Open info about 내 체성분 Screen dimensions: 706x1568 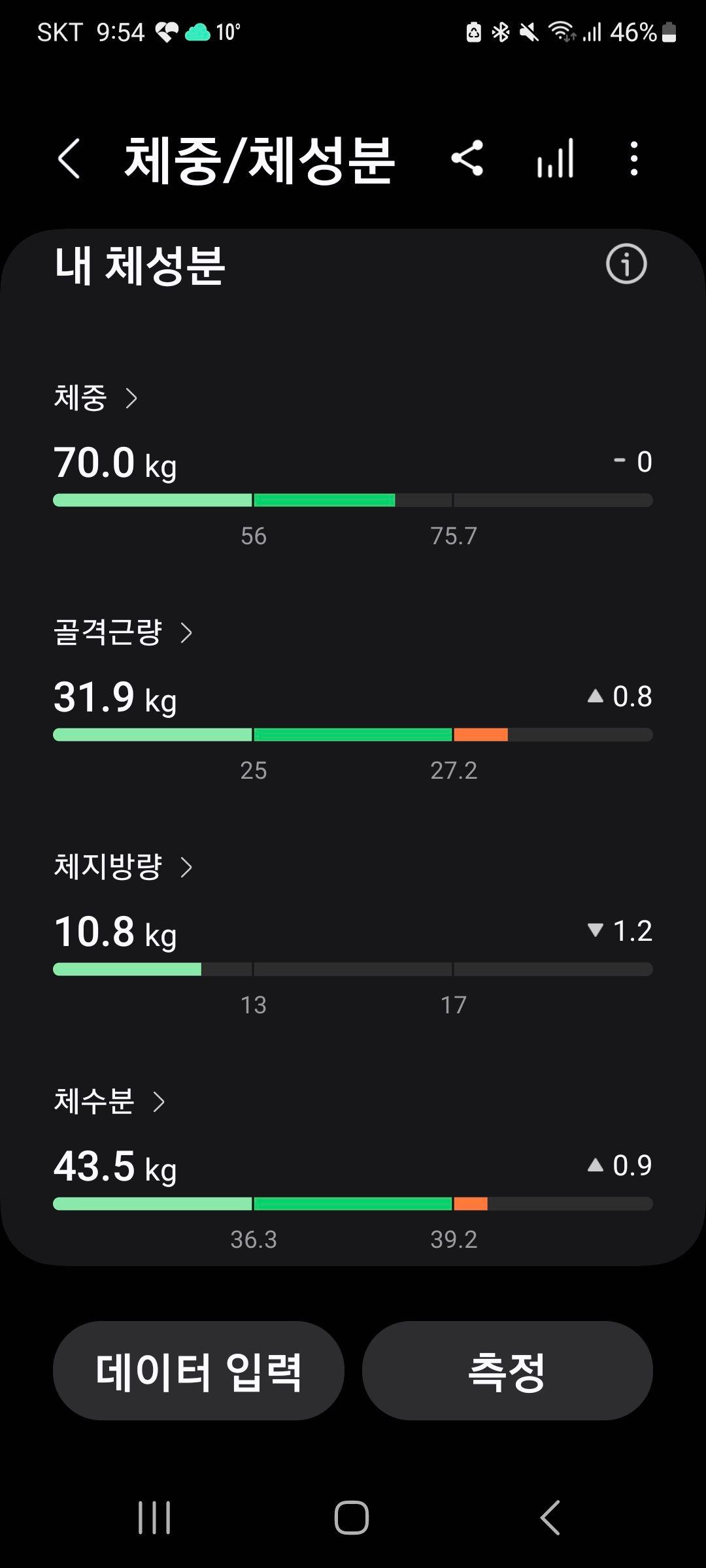[x=626, y=265]
